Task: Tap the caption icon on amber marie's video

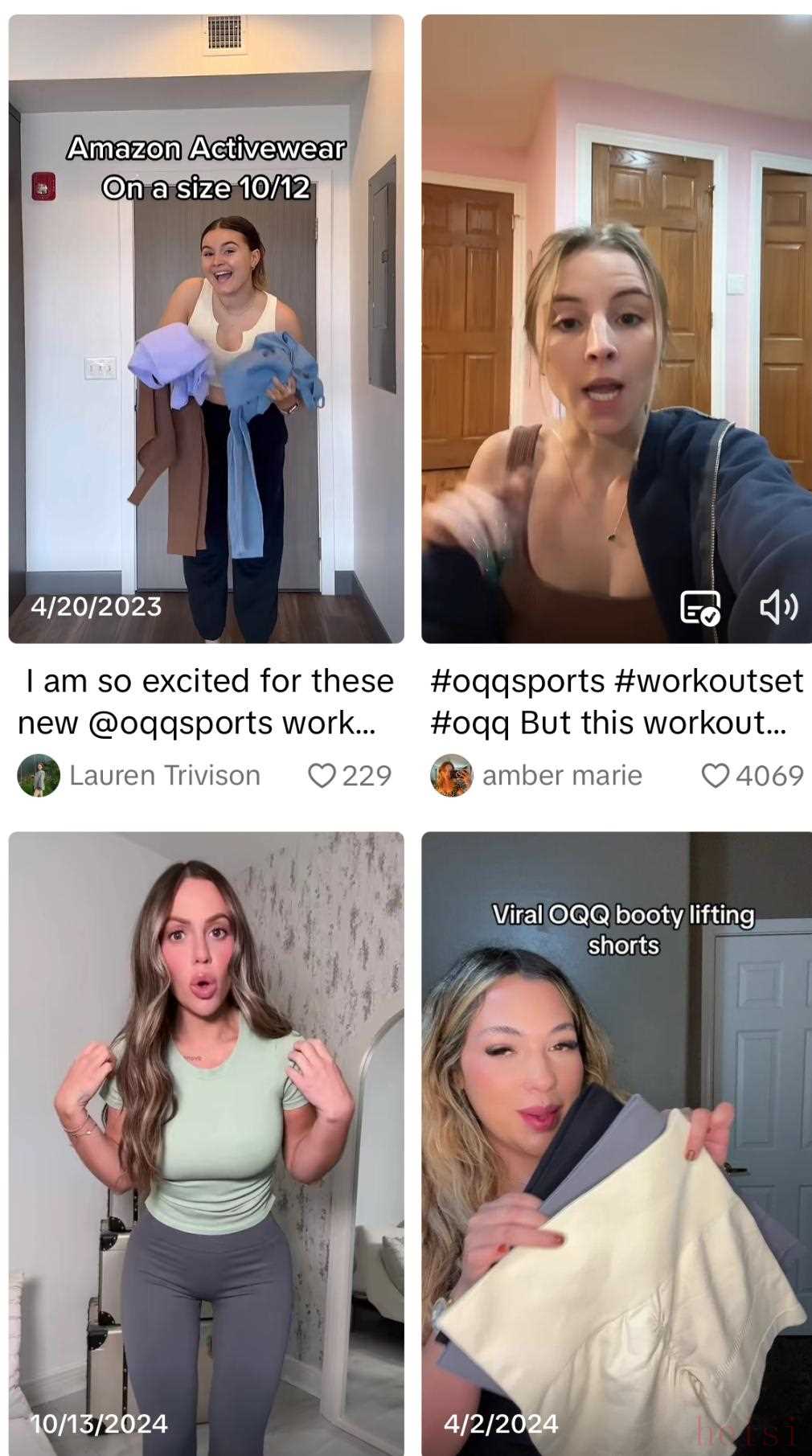Action: [x=700, y=608]
